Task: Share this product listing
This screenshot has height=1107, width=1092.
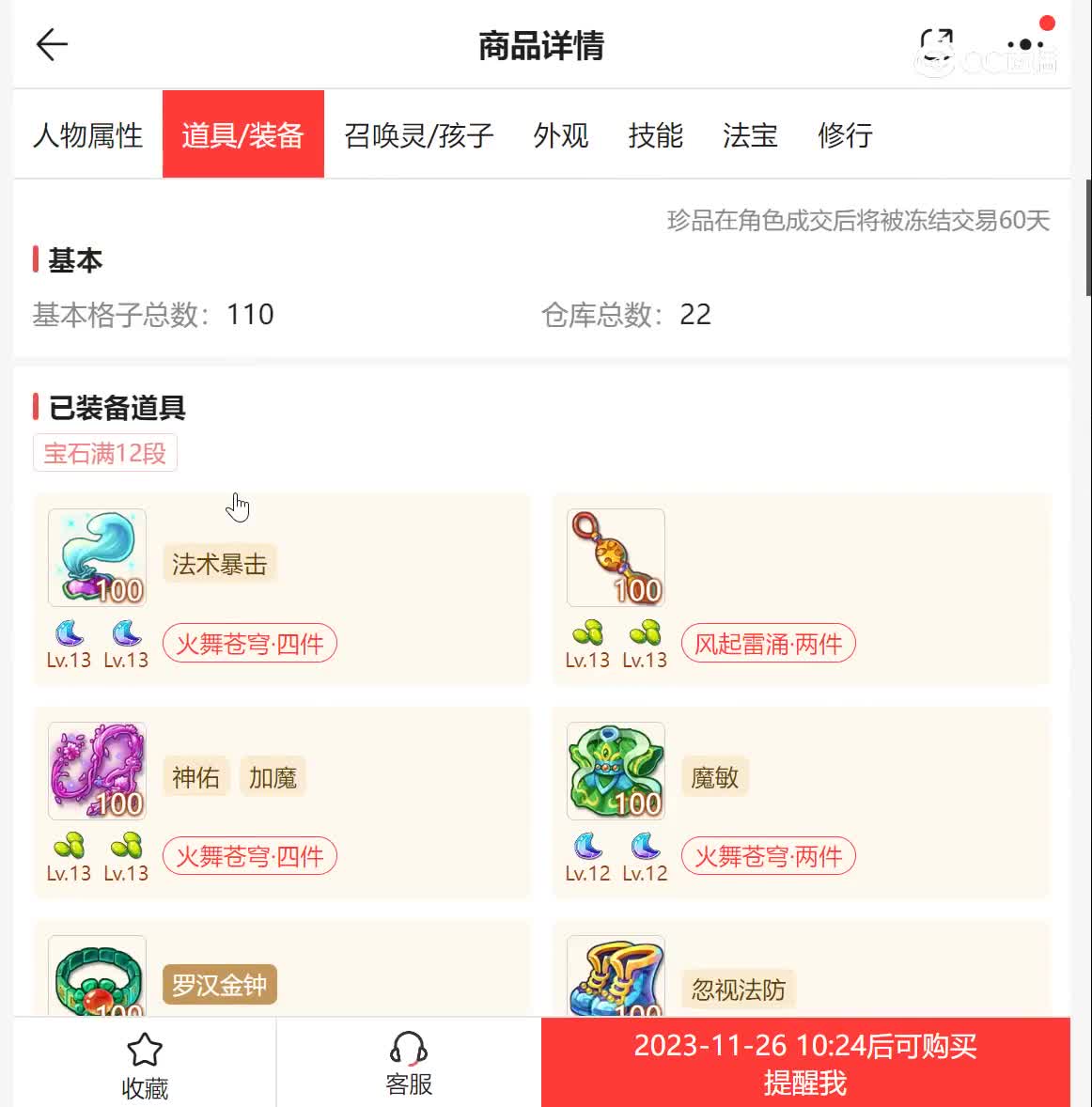Action: pyautogui.click(x=935, y=44)
